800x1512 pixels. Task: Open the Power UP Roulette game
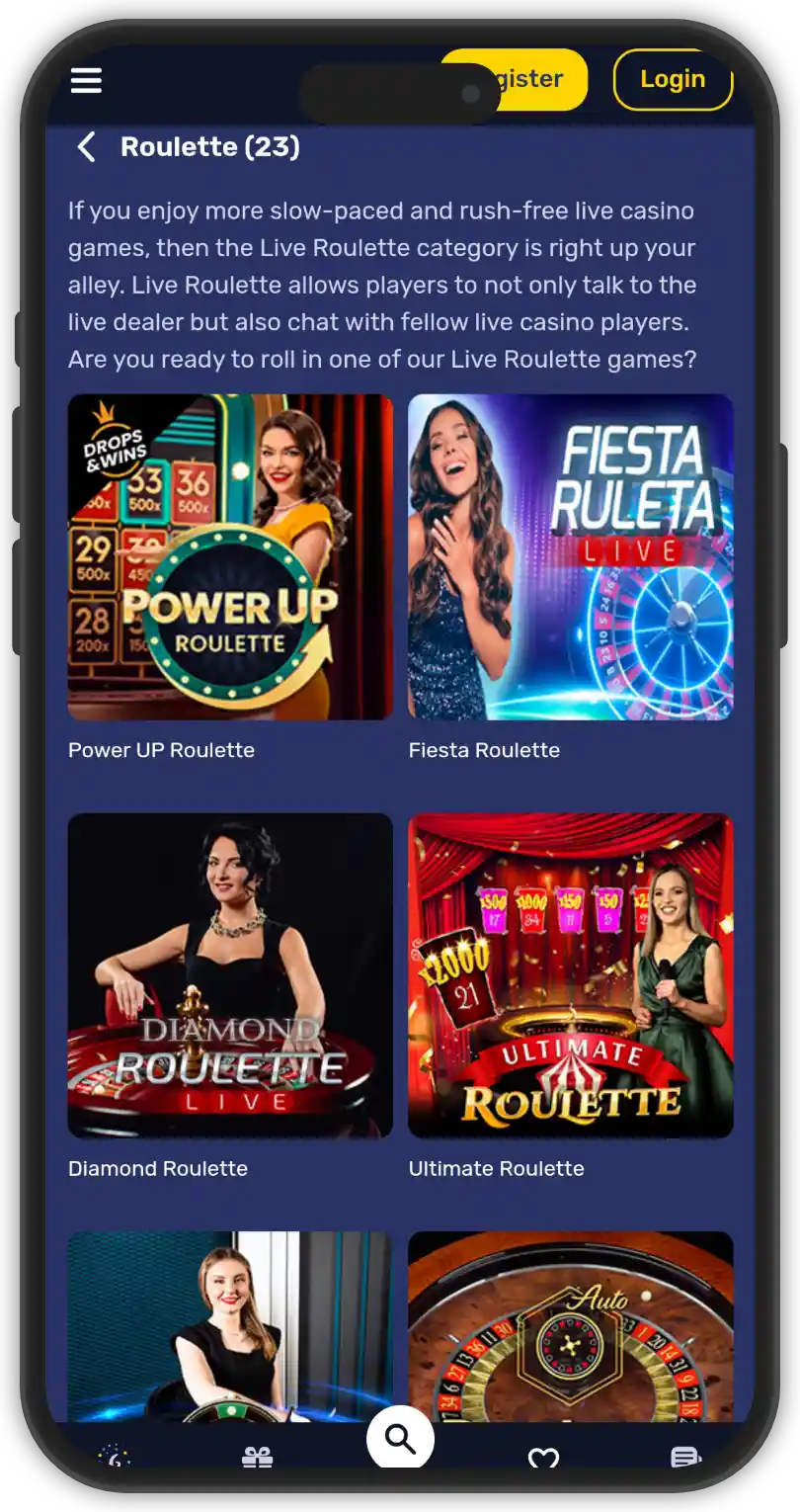[230, 557]
